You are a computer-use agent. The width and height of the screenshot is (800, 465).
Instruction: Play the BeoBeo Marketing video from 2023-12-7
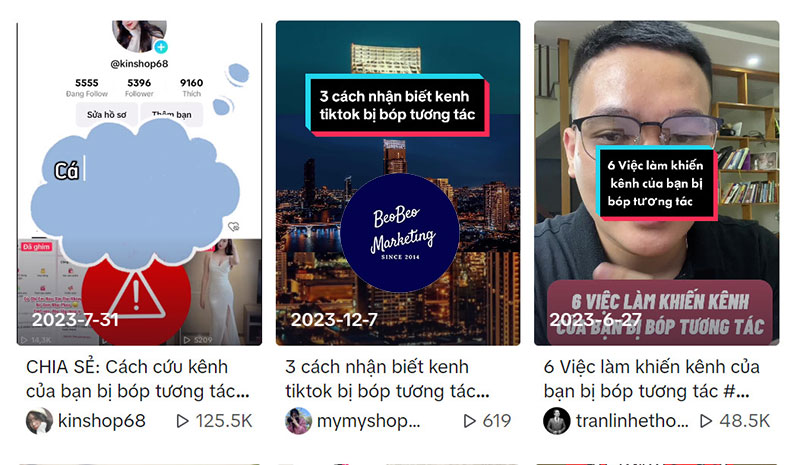click(x=398, y=180)
